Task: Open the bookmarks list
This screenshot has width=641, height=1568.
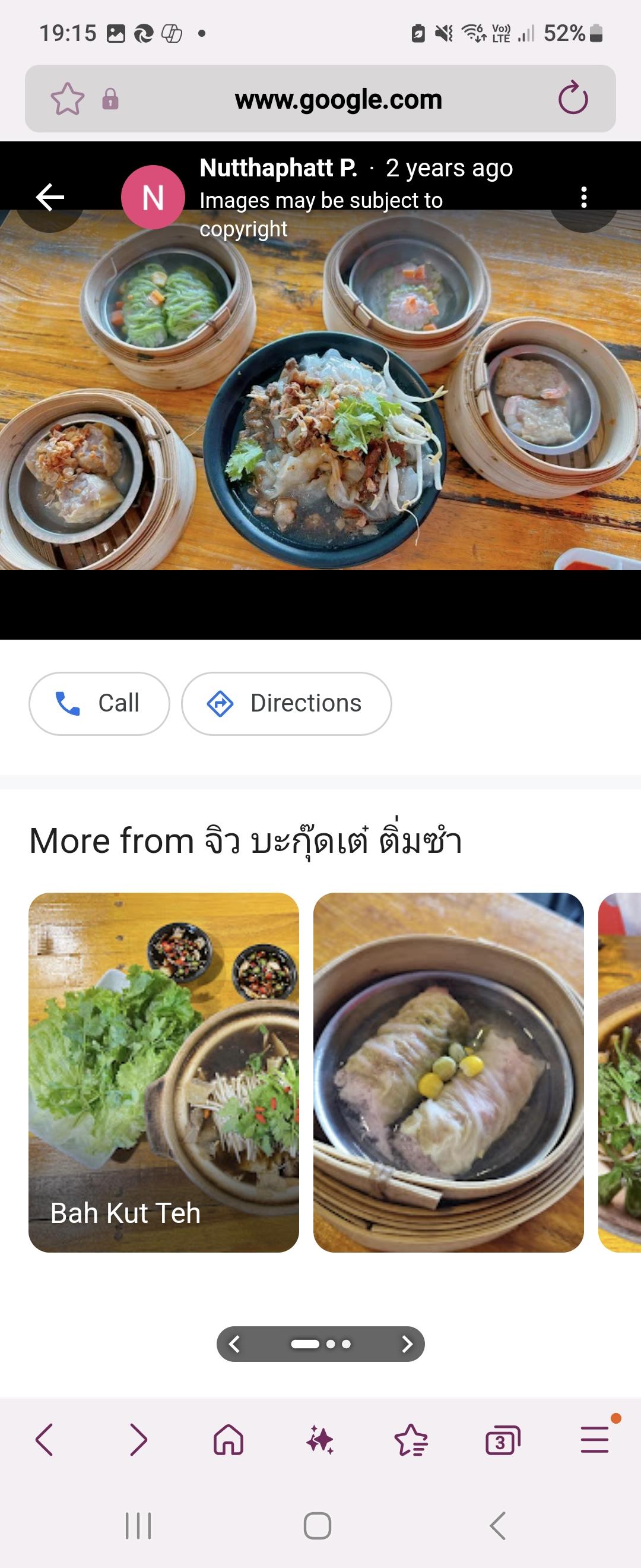Action: click(x=411, y=1440)
